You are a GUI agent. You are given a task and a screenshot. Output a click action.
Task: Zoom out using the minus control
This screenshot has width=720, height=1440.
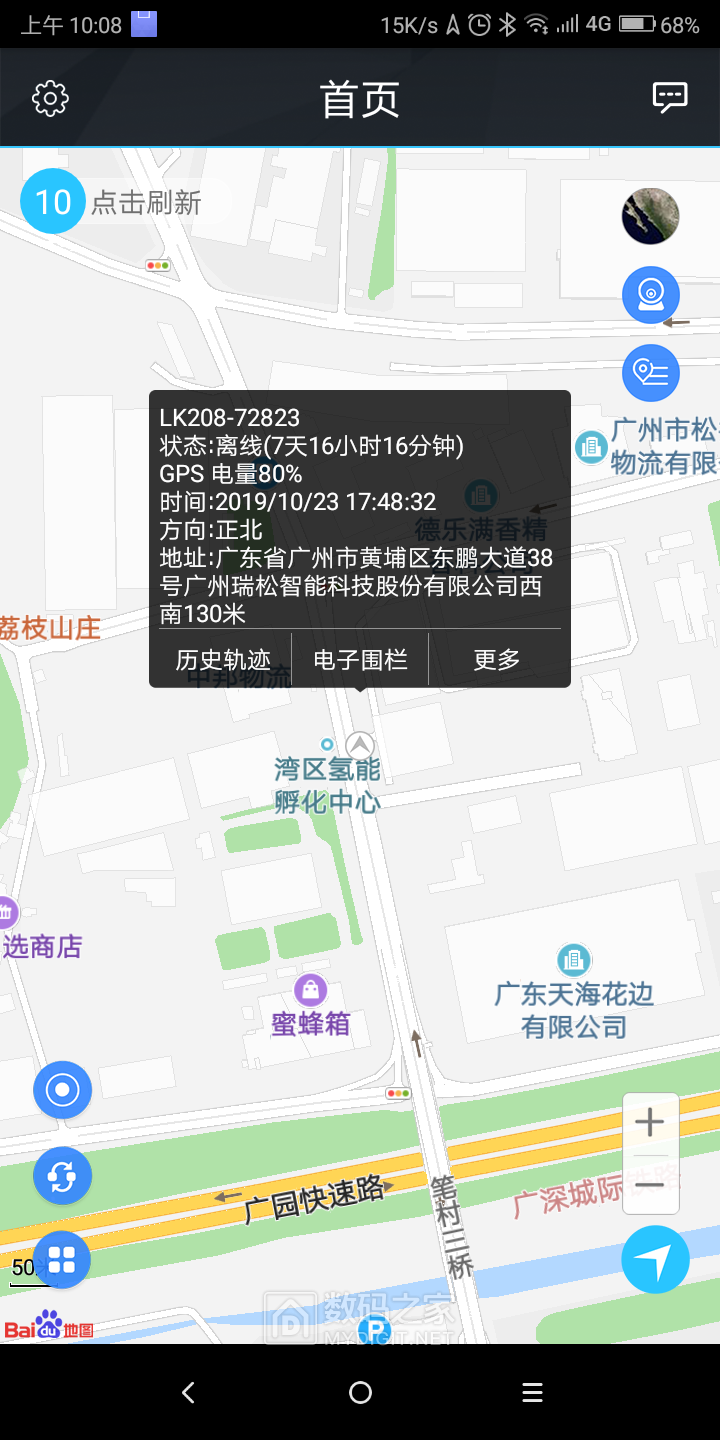[x=650, y=1186]
